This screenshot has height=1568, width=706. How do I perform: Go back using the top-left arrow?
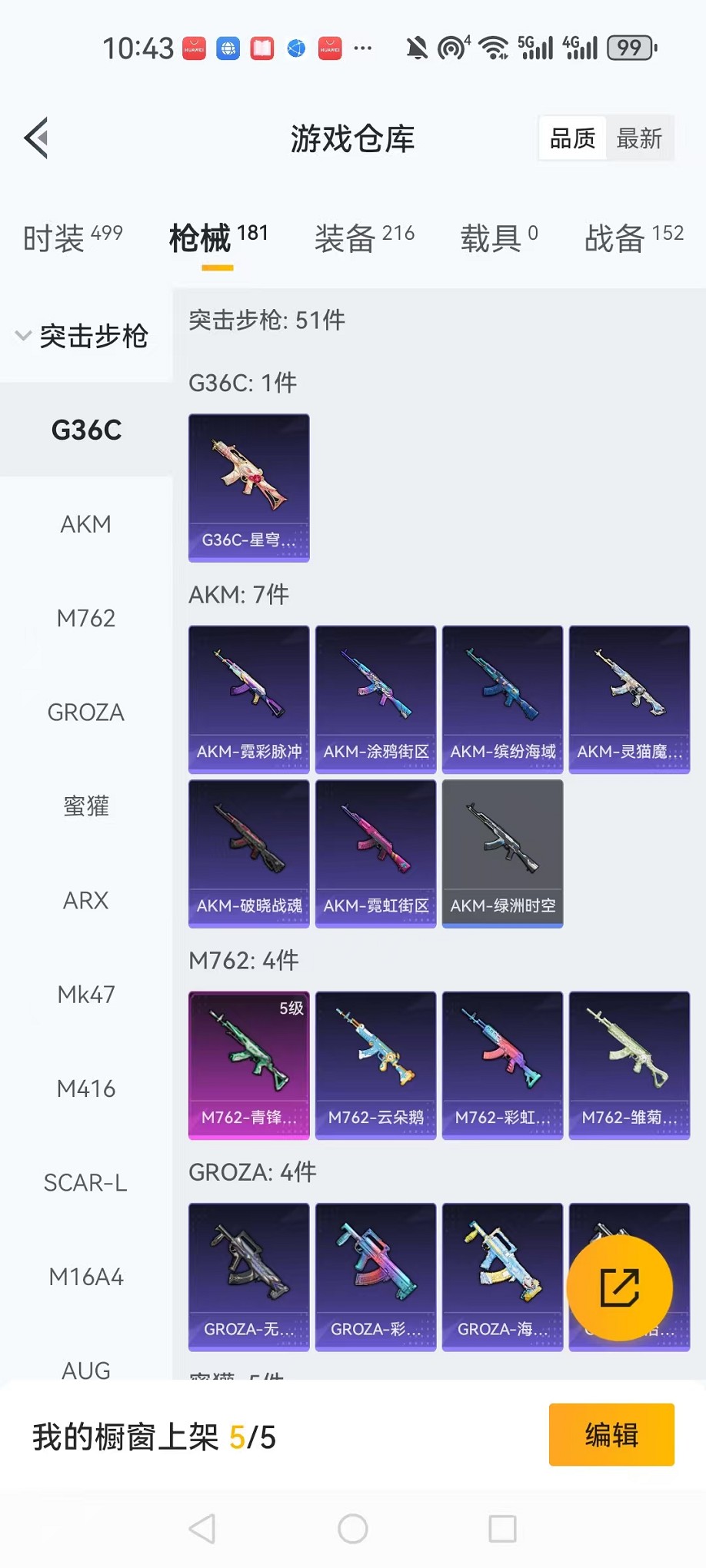tap(37, 138)
